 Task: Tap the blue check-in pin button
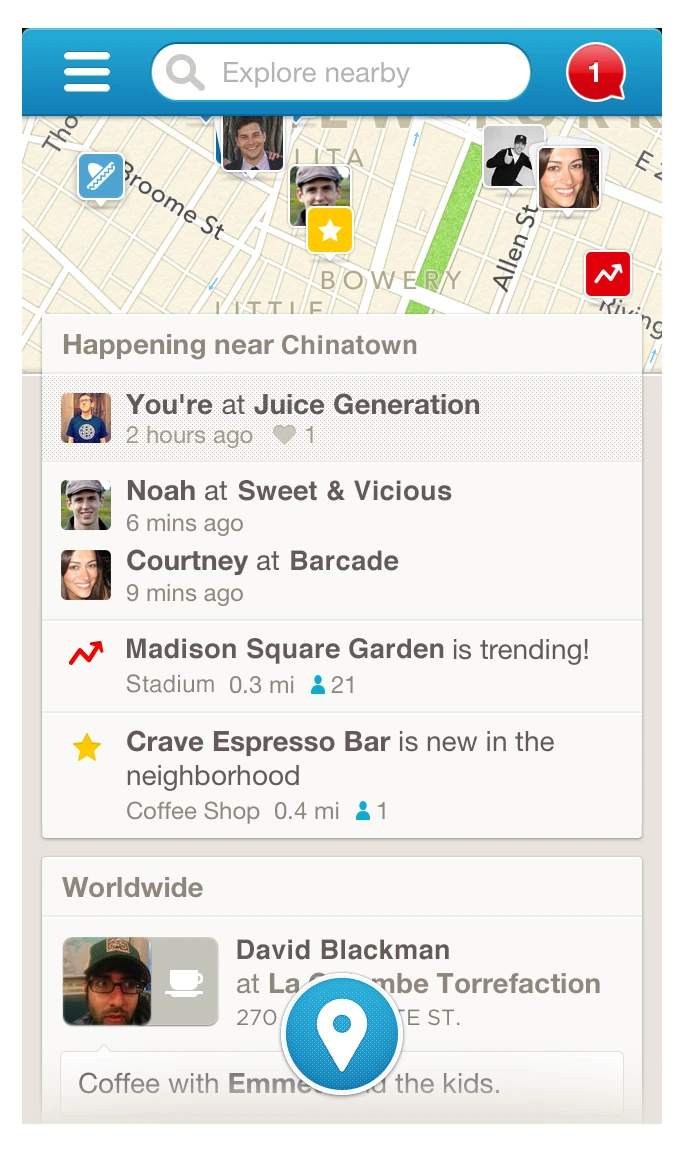[341, 1034]
